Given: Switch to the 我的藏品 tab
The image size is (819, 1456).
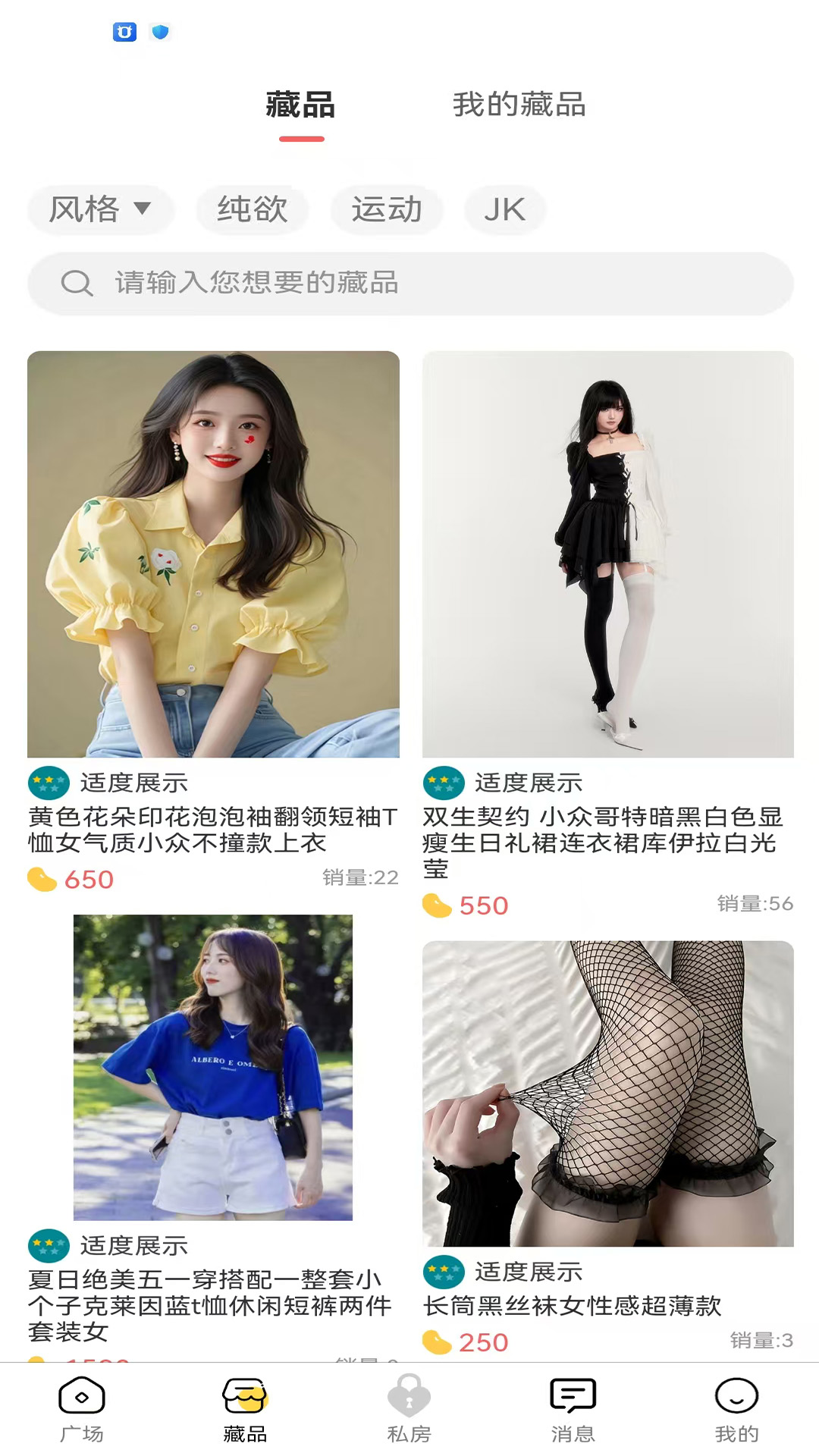Looking at the screenshot, I should 519,105.
